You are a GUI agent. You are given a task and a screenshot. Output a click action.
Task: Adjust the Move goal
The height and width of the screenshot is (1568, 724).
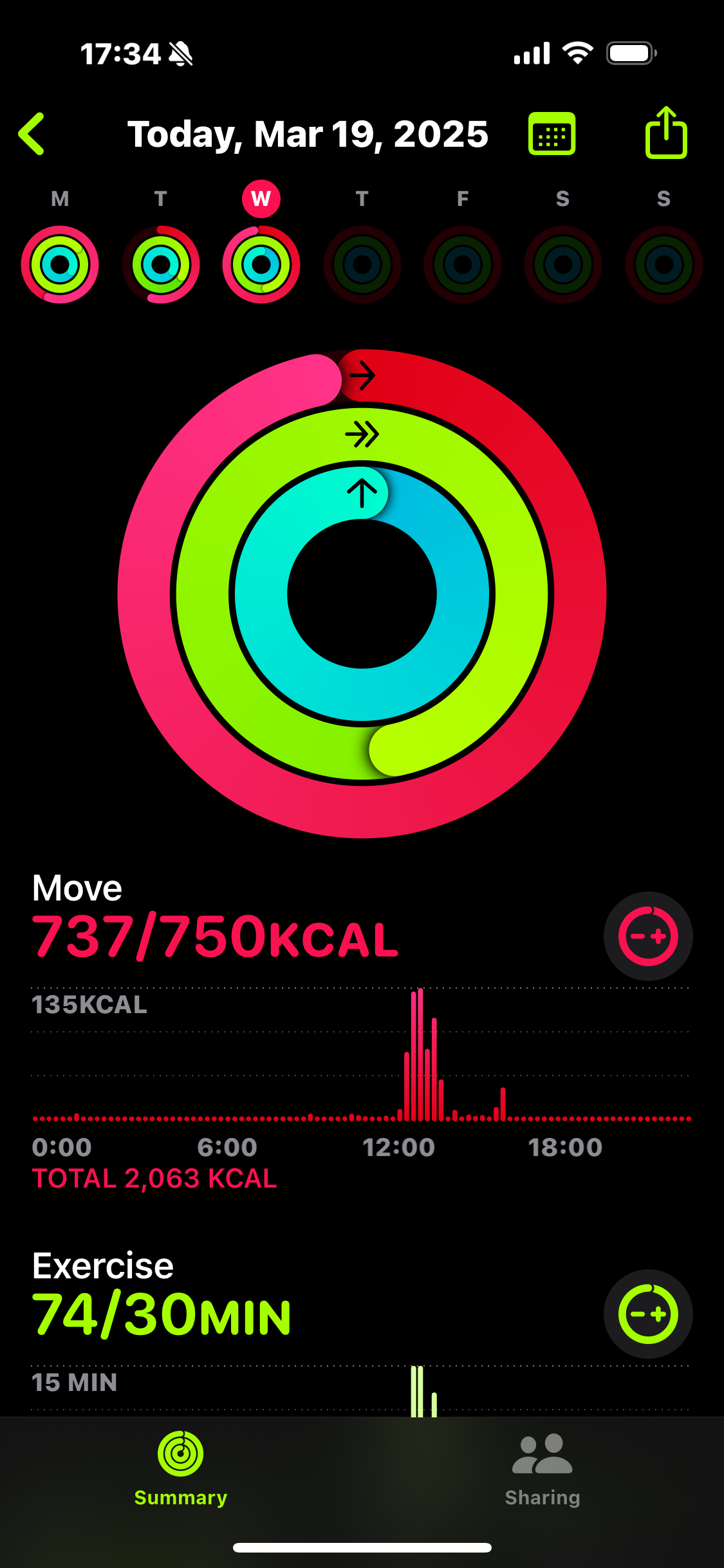[648, 936]
